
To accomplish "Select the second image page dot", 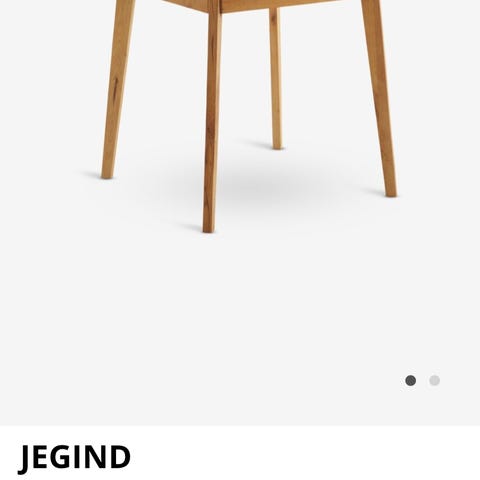I will point(434,380).
